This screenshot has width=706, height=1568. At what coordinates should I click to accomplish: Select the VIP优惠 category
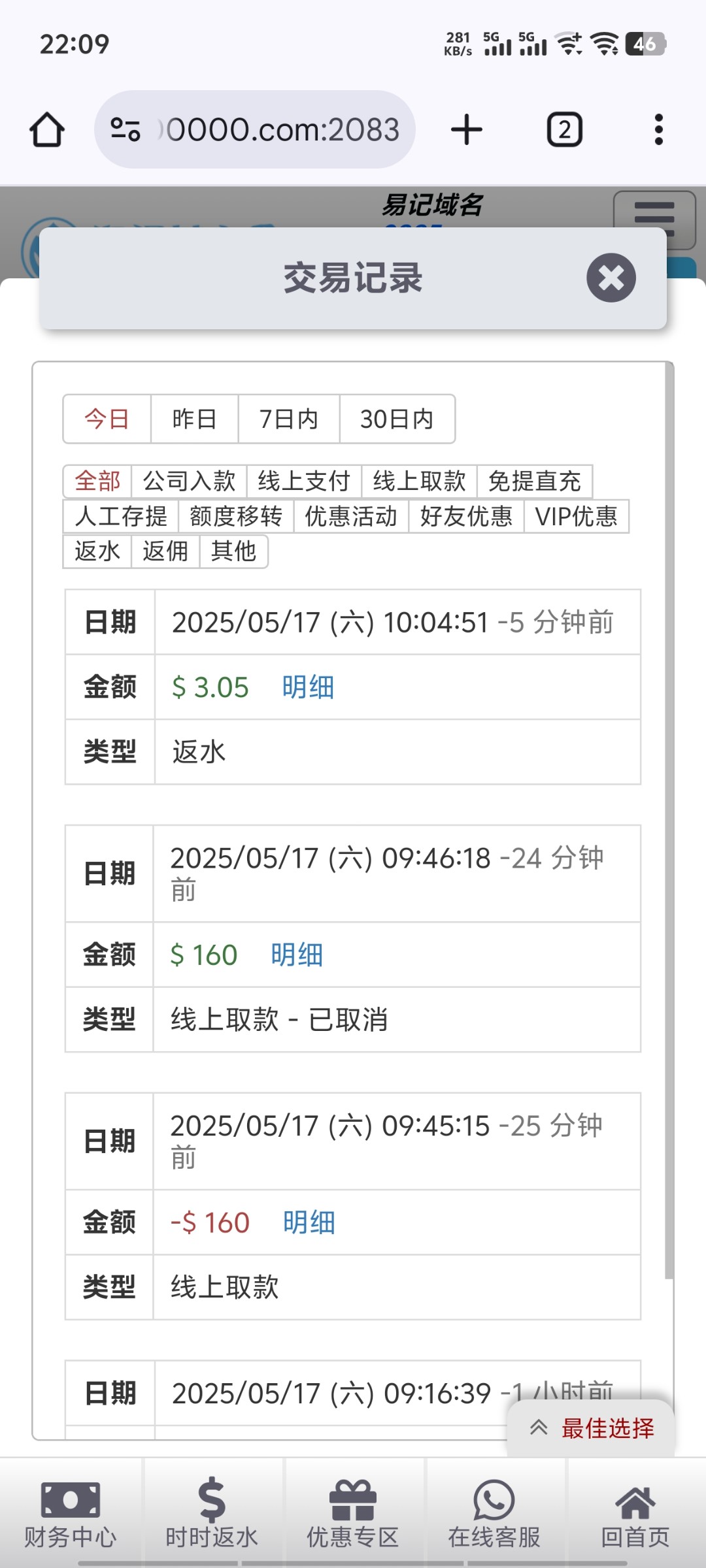[x=576, y=517]
